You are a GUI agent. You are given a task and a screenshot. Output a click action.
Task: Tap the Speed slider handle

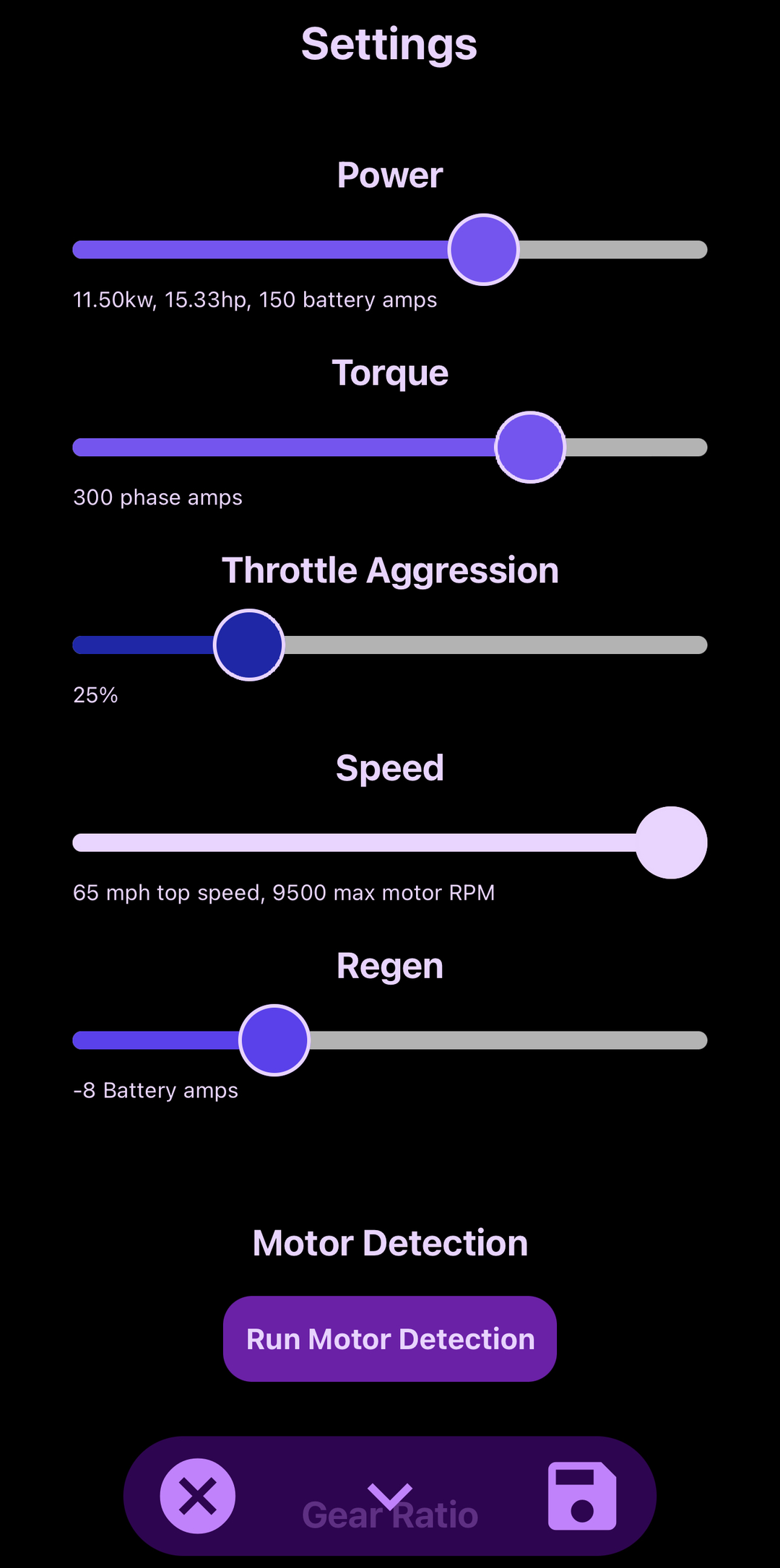point(671,842)
